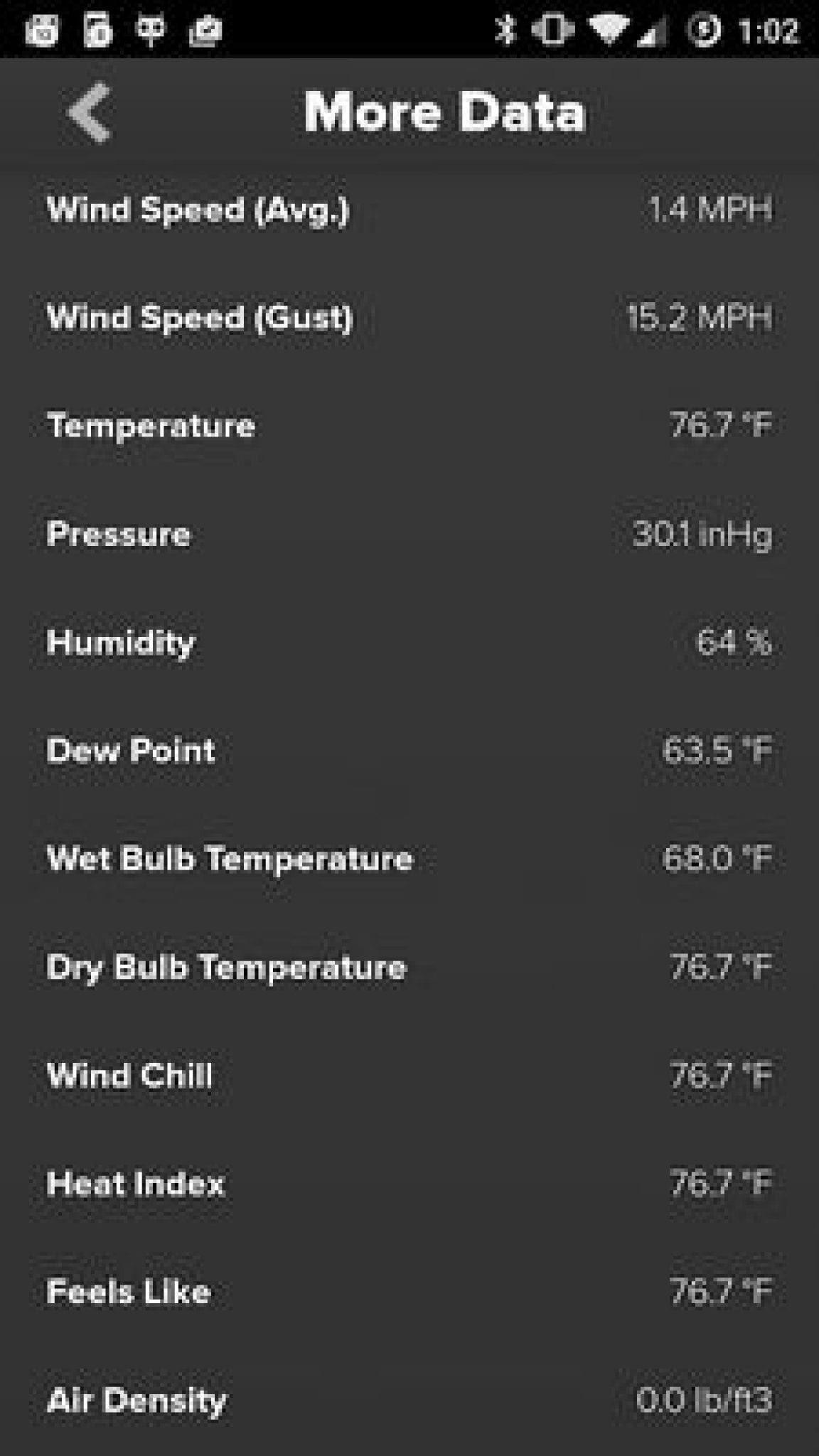
Task: Select the Pressure reading 30.1 inHg
Action: [x=705, y=535]
